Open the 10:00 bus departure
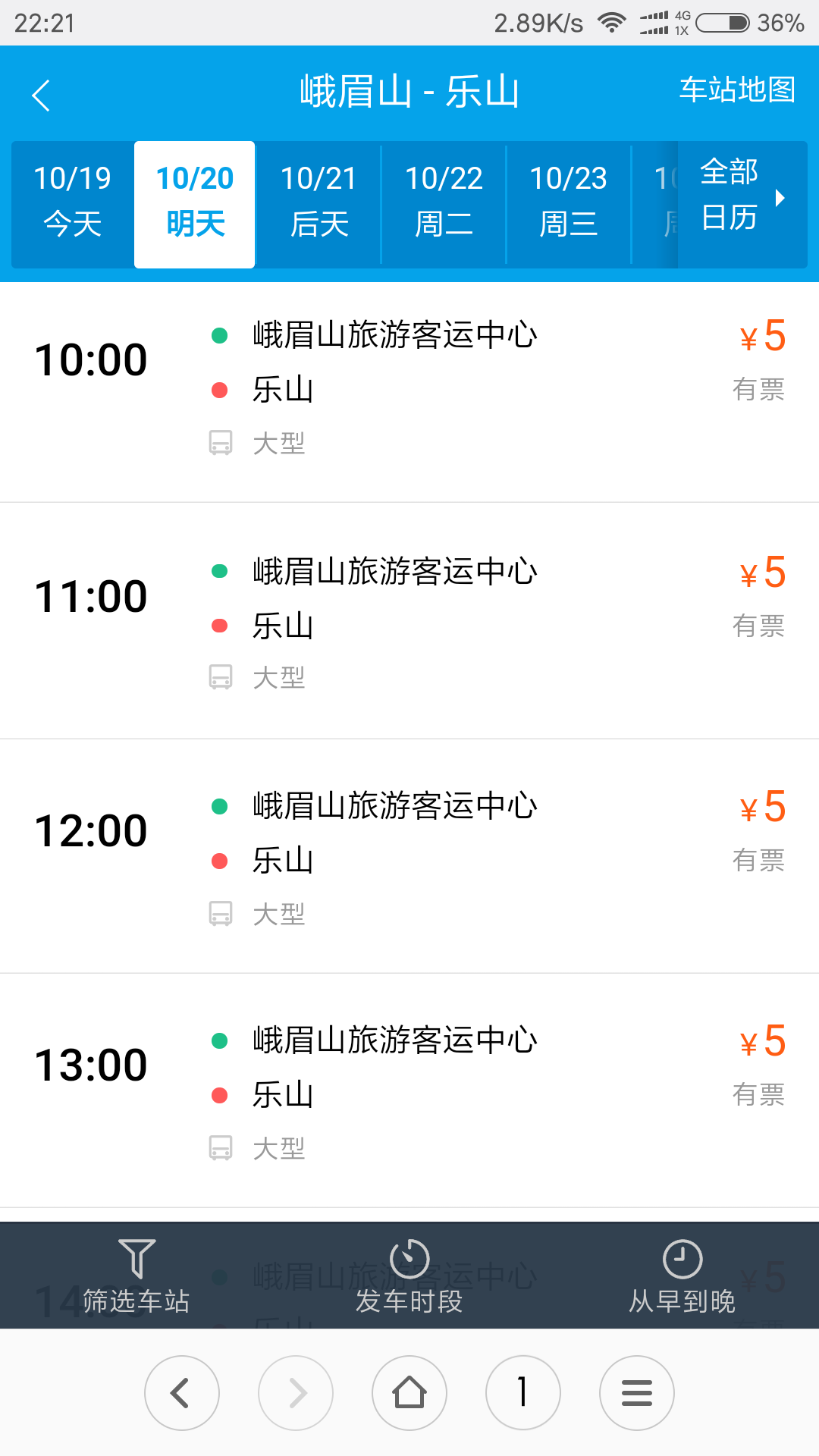This screenshot has height=1456, width=819. pos(409,391)
